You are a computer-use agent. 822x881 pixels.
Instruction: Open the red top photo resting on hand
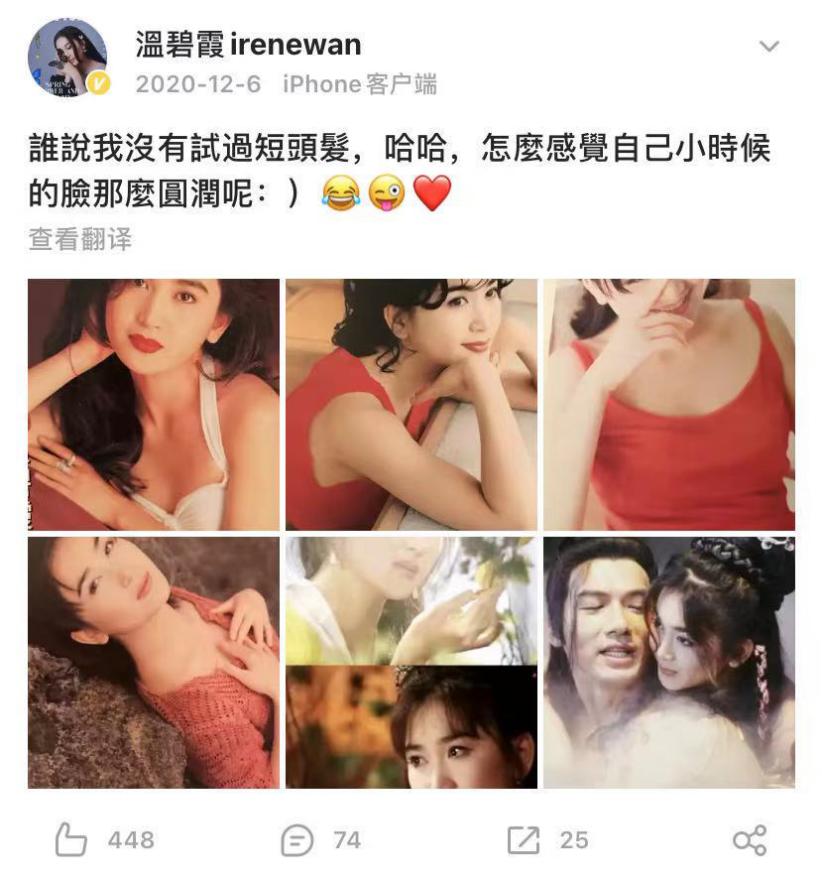click(x=411, y=404)
